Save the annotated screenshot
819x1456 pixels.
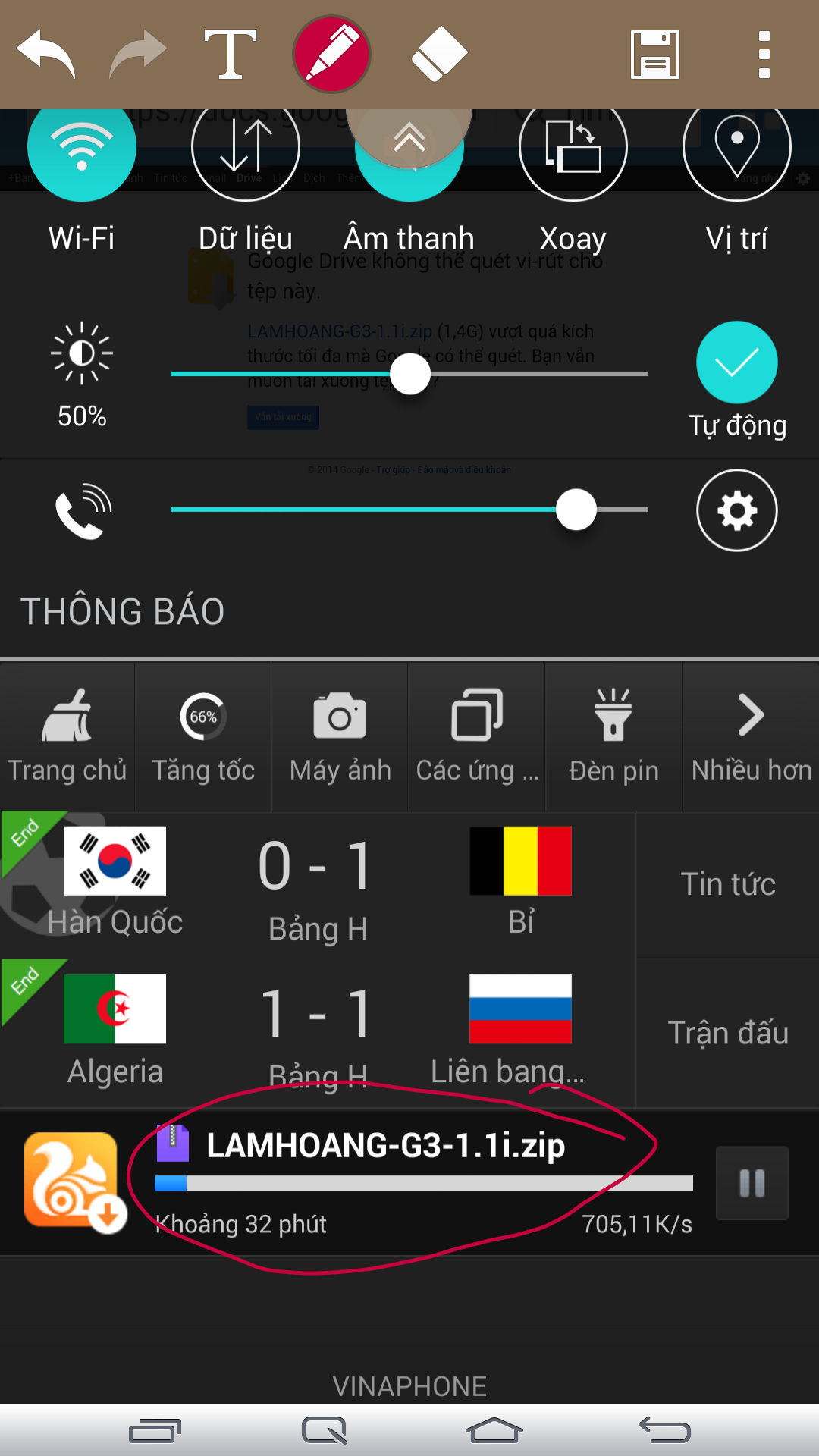[x=655, y=53]
